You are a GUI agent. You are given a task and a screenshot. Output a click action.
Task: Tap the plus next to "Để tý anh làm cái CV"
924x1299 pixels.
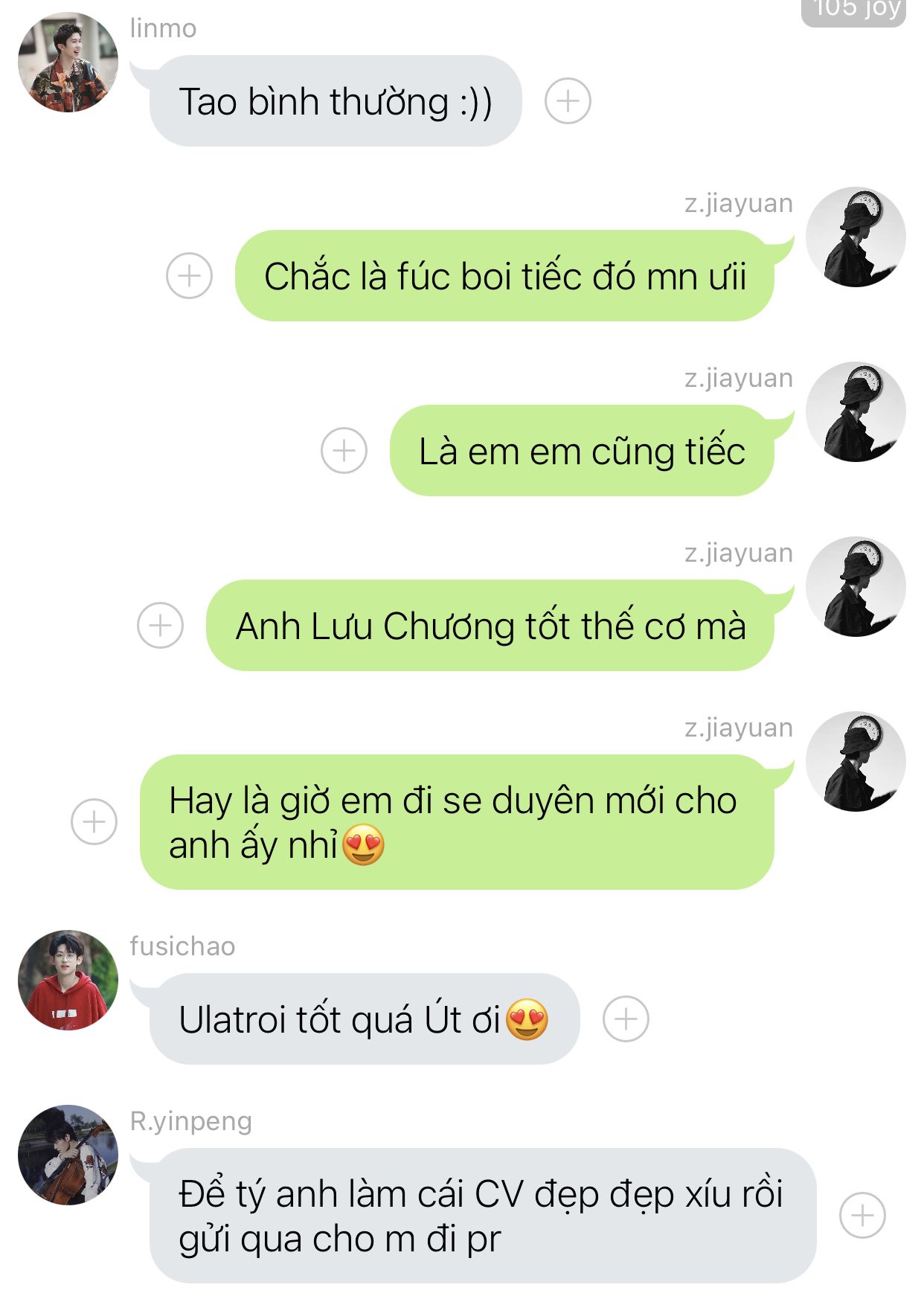tap(862, 1216)
